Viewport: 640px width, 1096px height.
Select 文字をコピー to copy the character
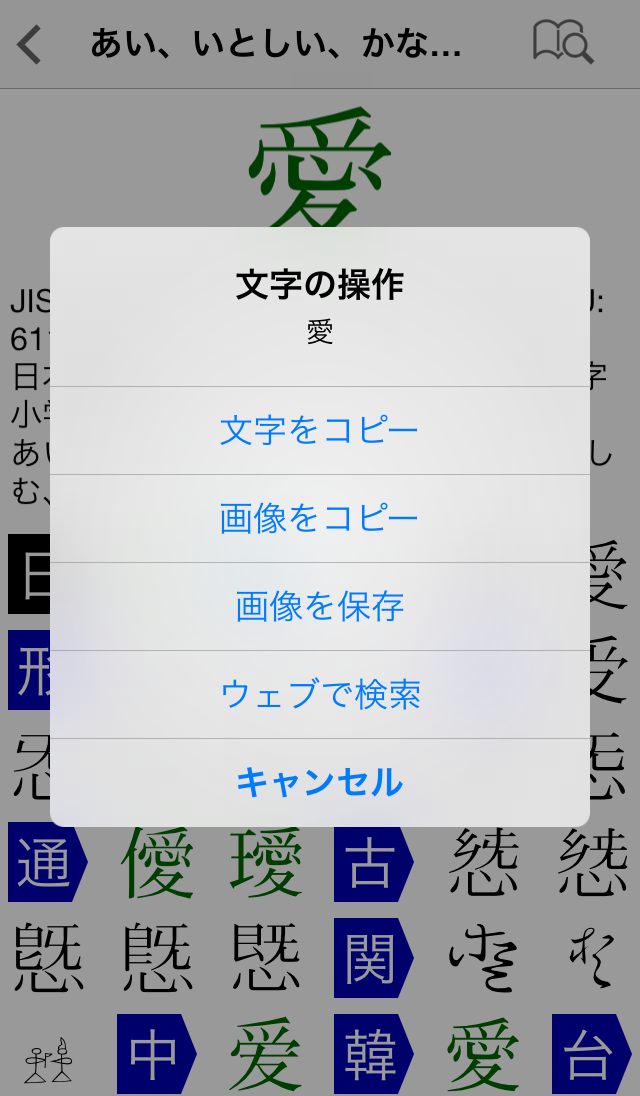[320, 431]
